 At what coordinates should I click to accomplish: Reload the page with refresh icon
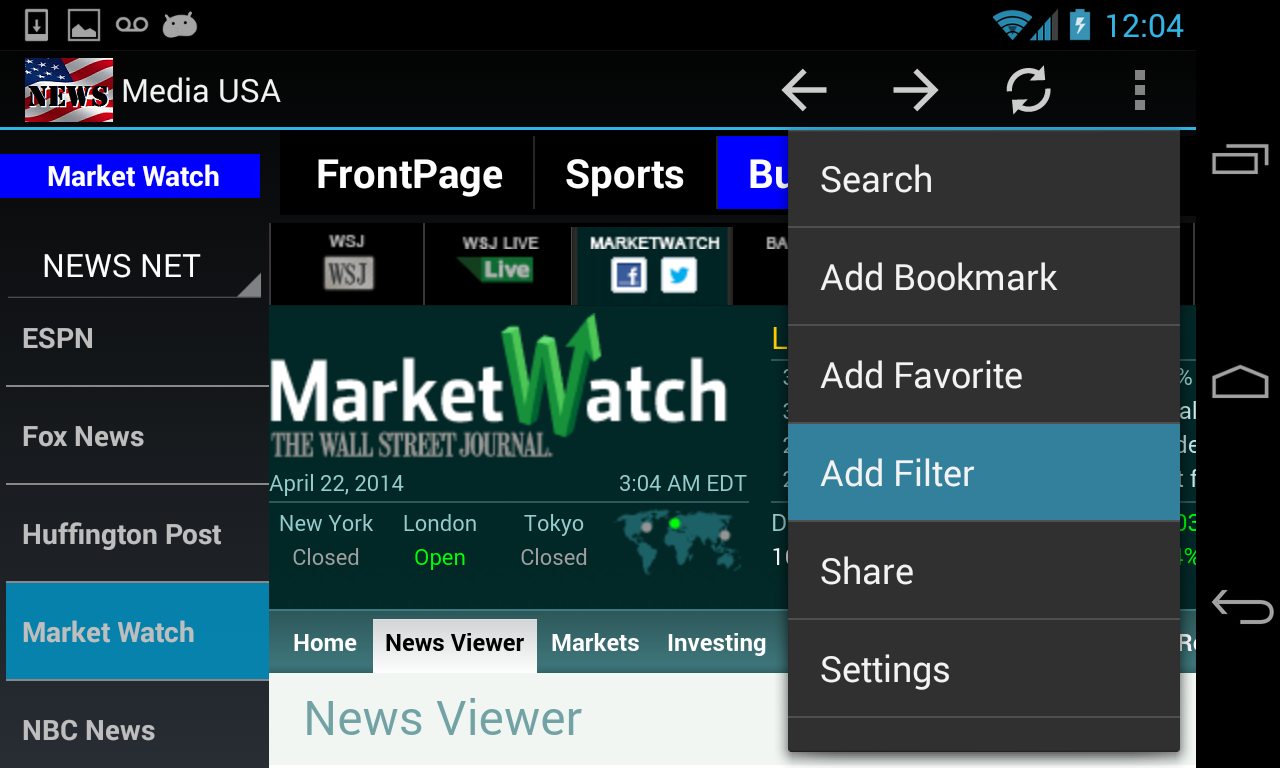click(x=1028, y=91)
